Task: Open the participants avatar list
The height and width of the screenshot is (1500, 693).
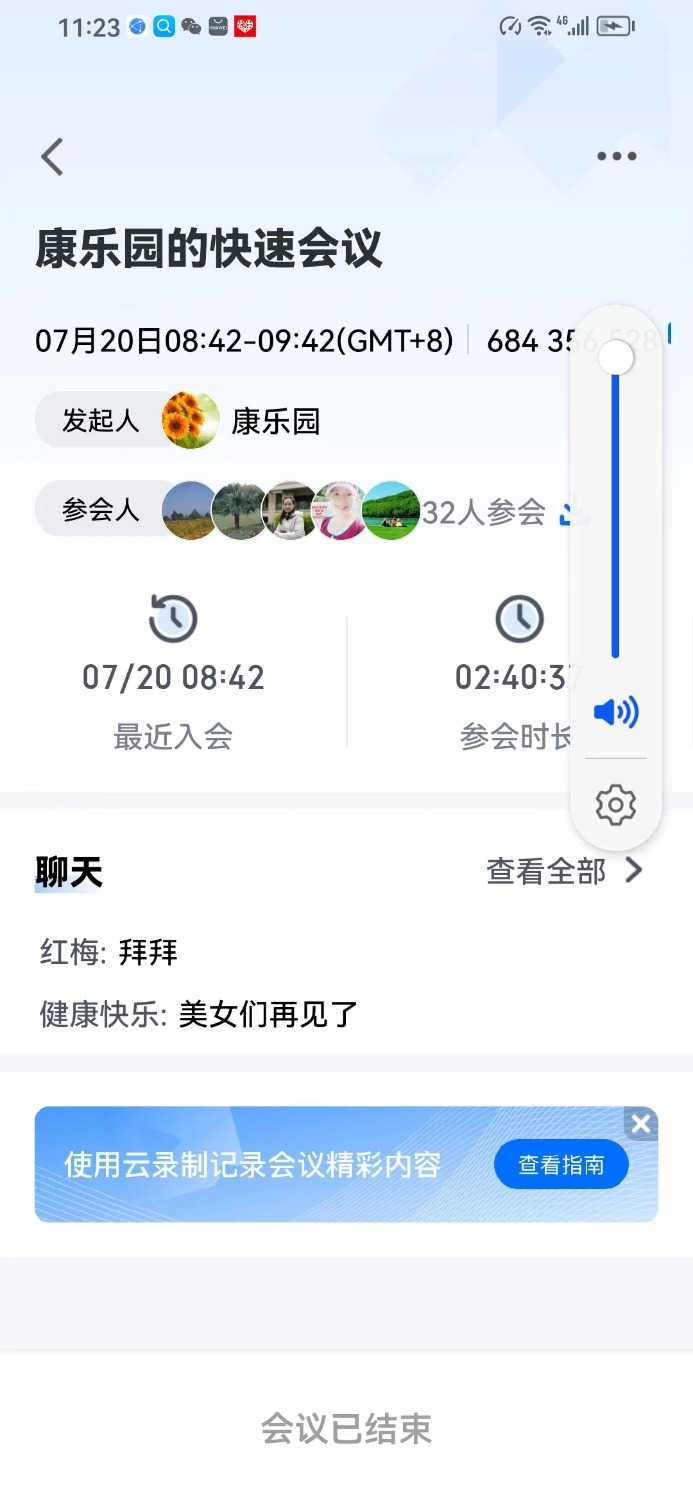Action: [x=290, y=511]
